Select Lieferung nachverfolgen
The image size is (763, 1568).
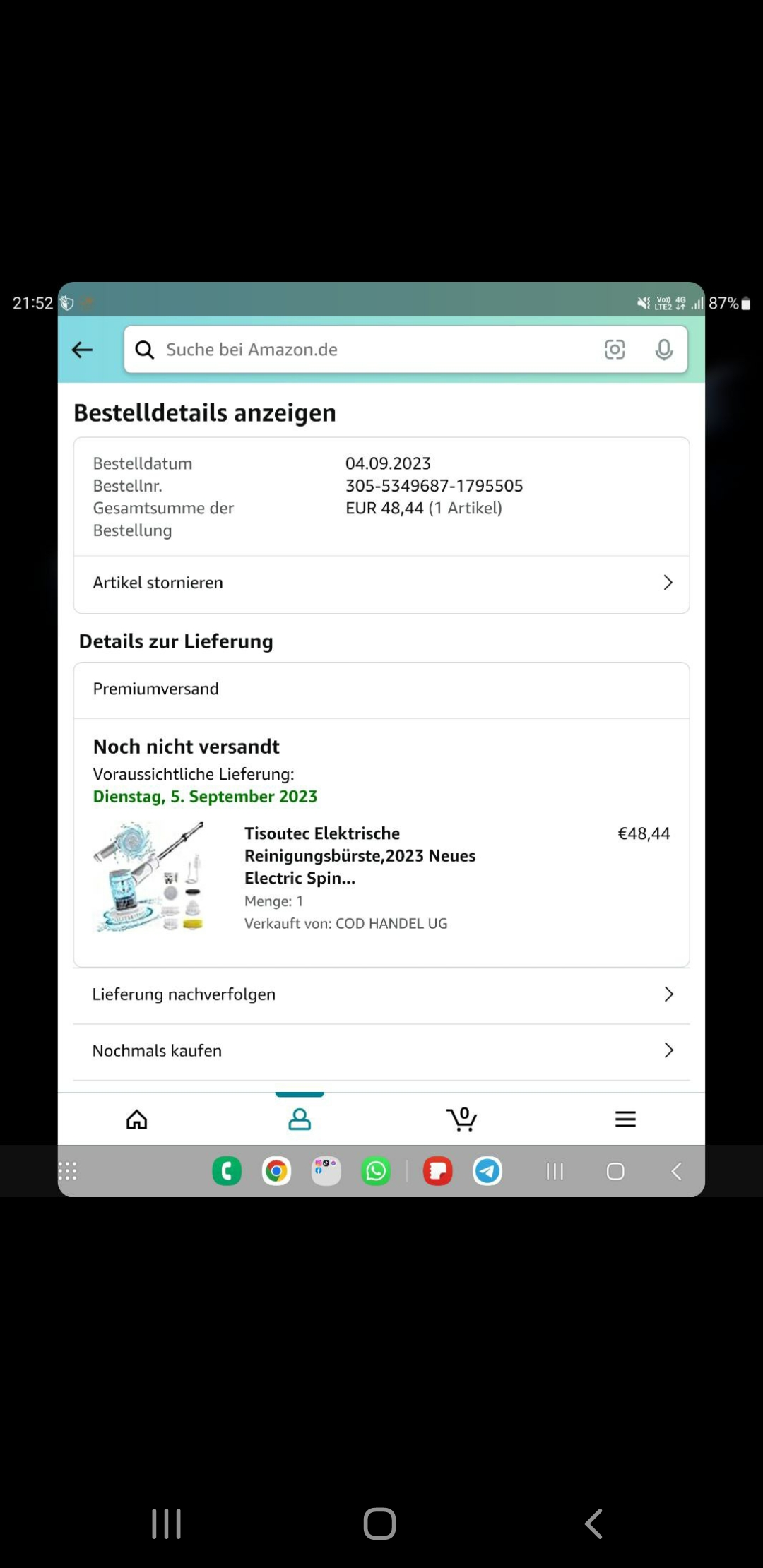coord(381,994)
